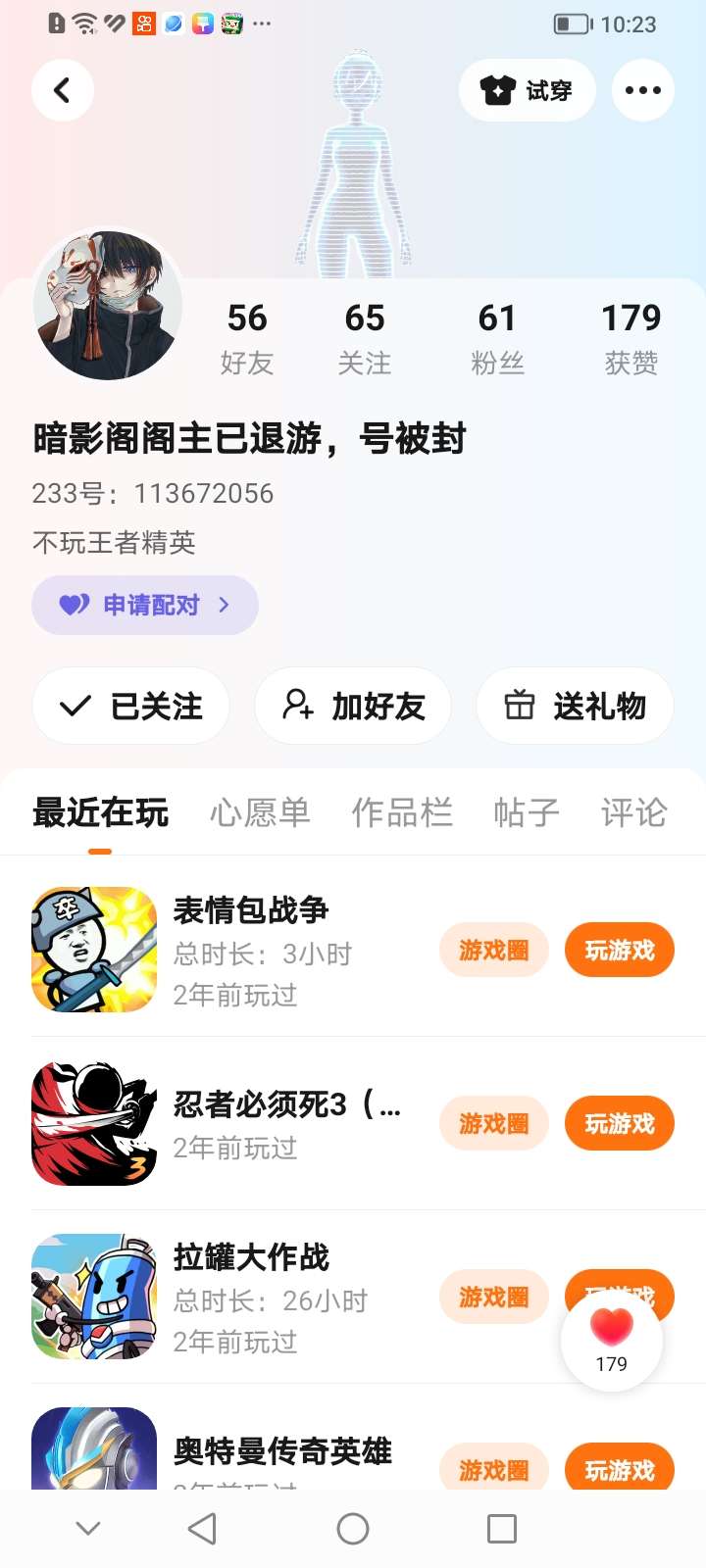The image size is (706, 1568).
Task: Tap 申请配对 to request pairing
Action: pyautogui.click(x=145, y=605)
